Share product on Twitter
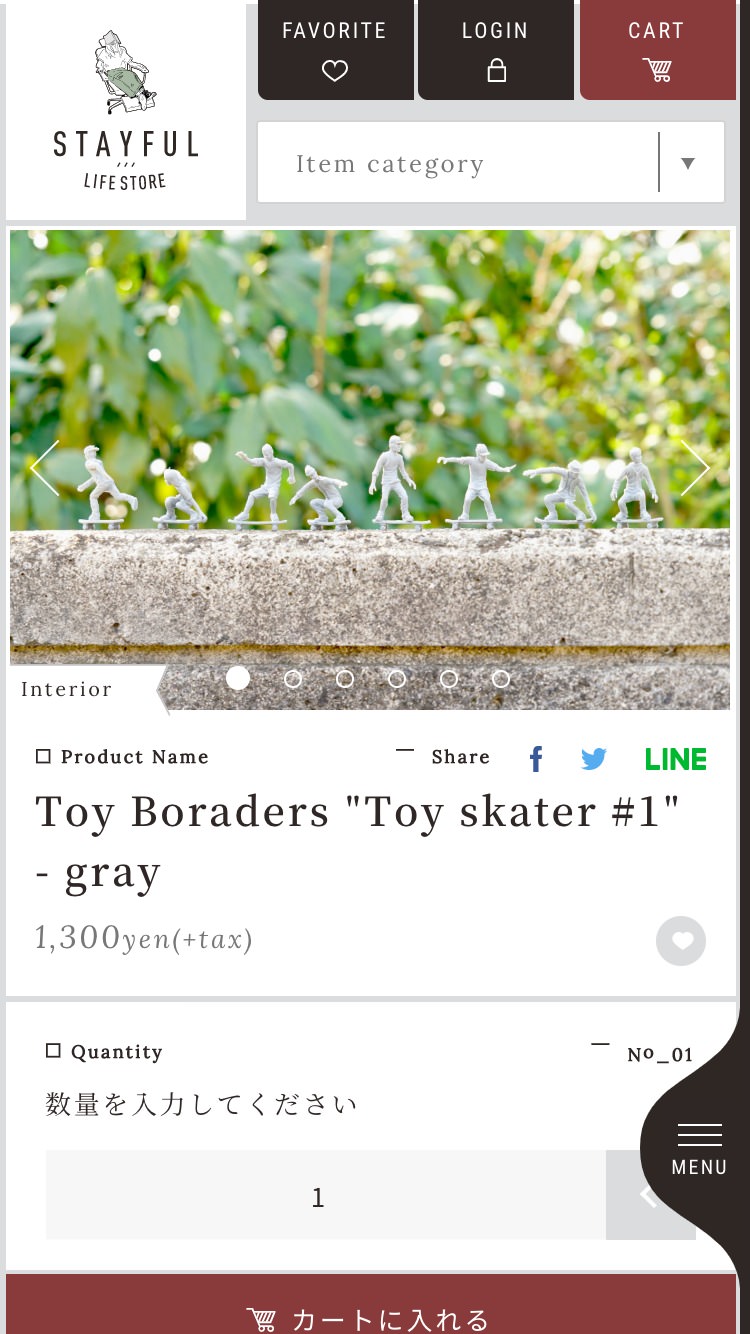This screenshot has width=750, height=1334. [x=594, y=759]
